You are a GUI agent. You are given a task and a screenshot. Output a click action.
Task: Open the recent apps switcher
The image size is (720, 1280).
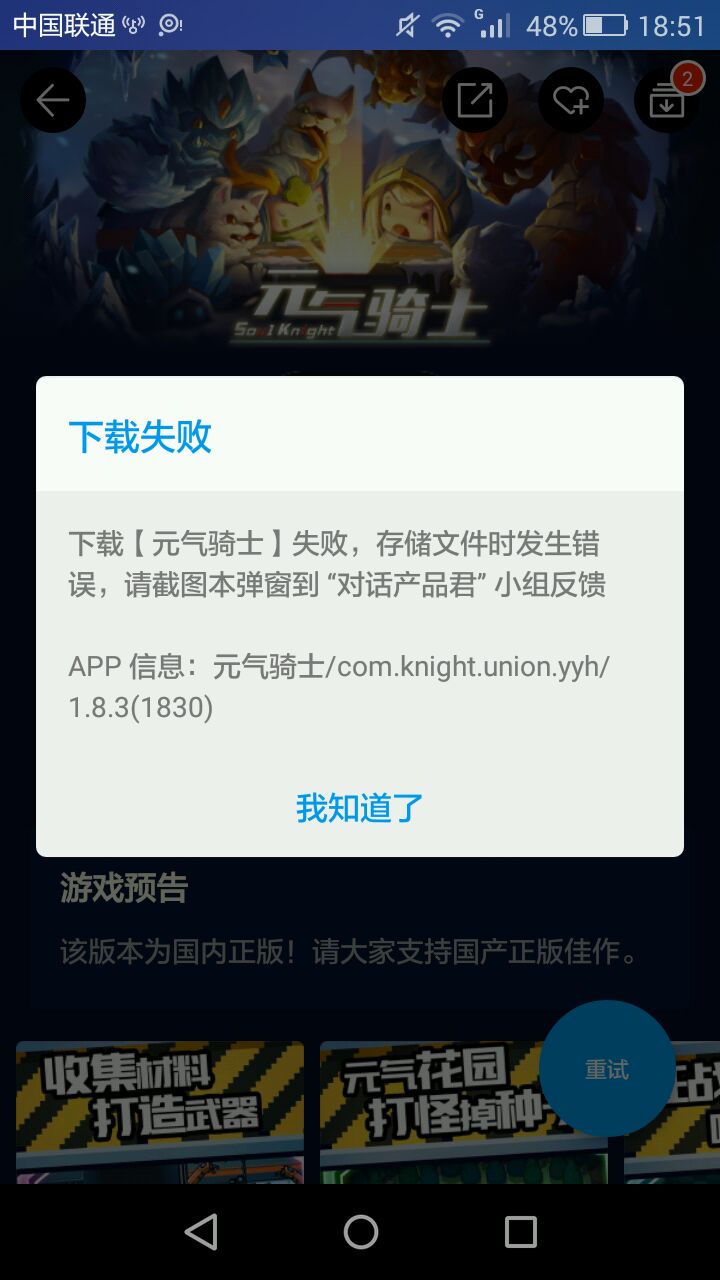click(x=520, y=1232)
